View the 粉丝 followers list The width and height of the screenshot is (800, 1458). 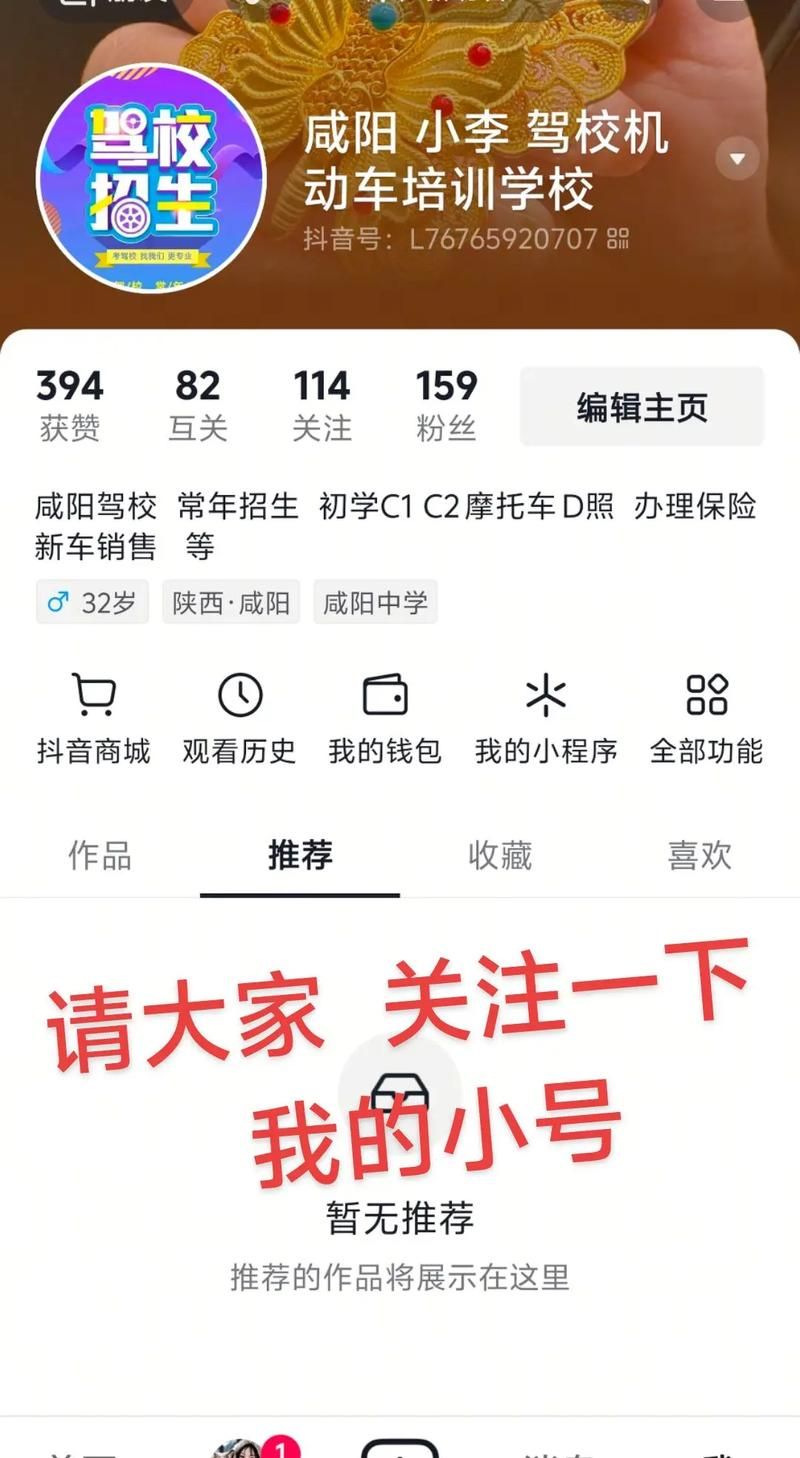point(446,405)
